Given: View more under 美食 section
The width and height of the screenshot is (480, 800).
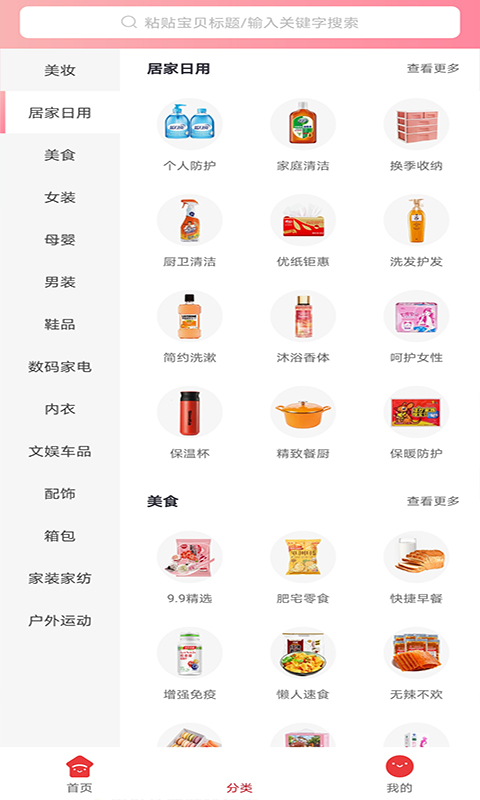Looking at the screenshot, I should pos(433,501).
